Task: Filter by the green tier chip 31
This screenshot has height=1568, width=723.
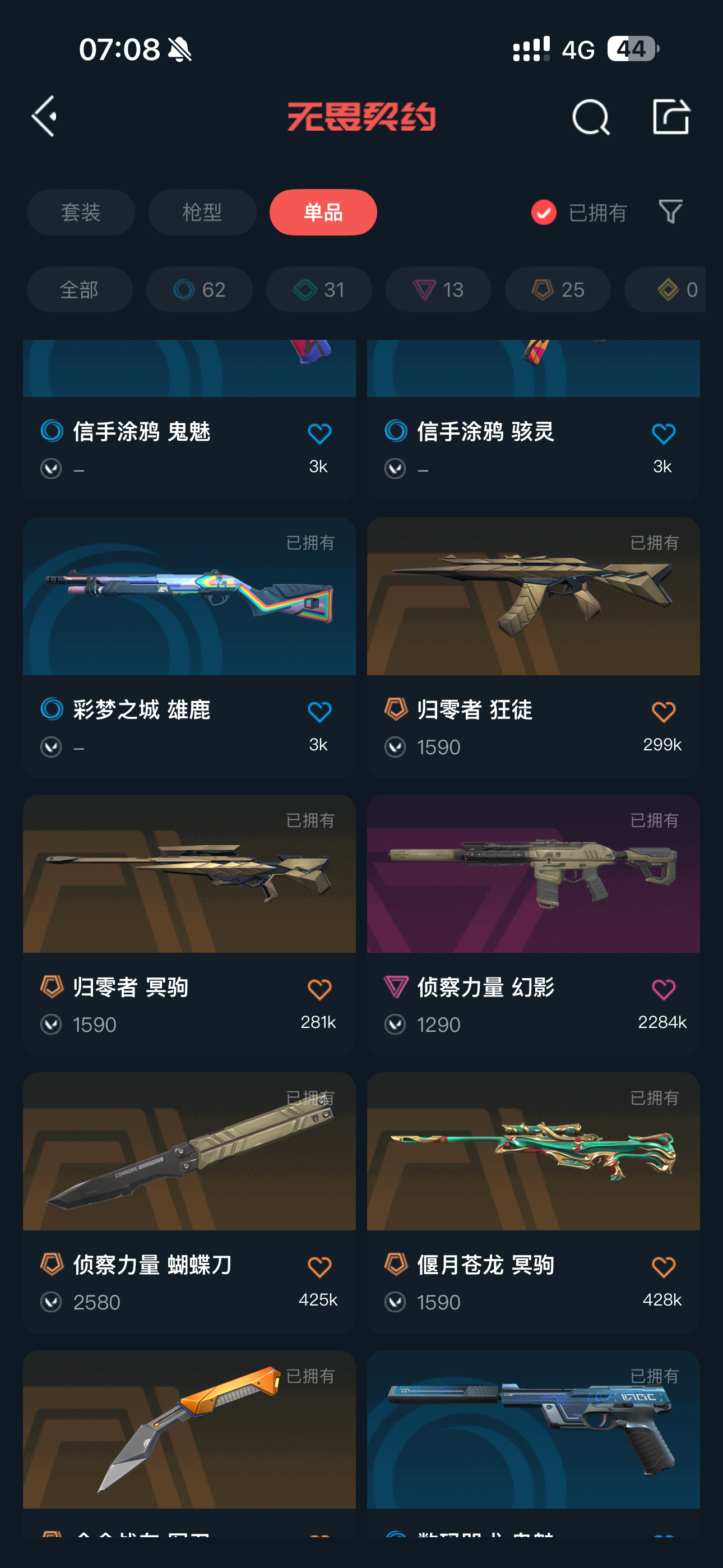Action: coord(319,290)
